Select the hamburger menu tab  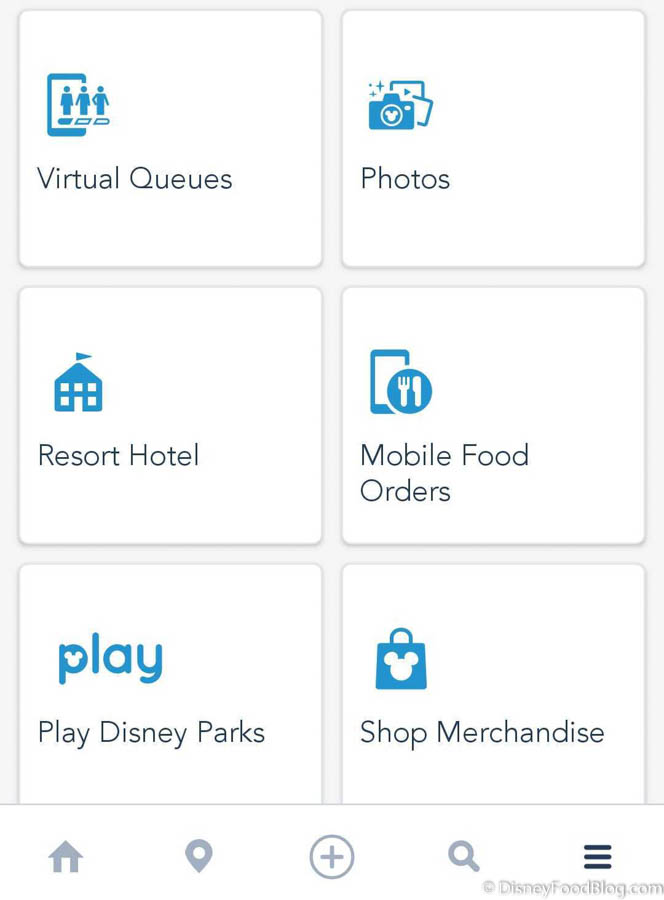pos(597,857)
